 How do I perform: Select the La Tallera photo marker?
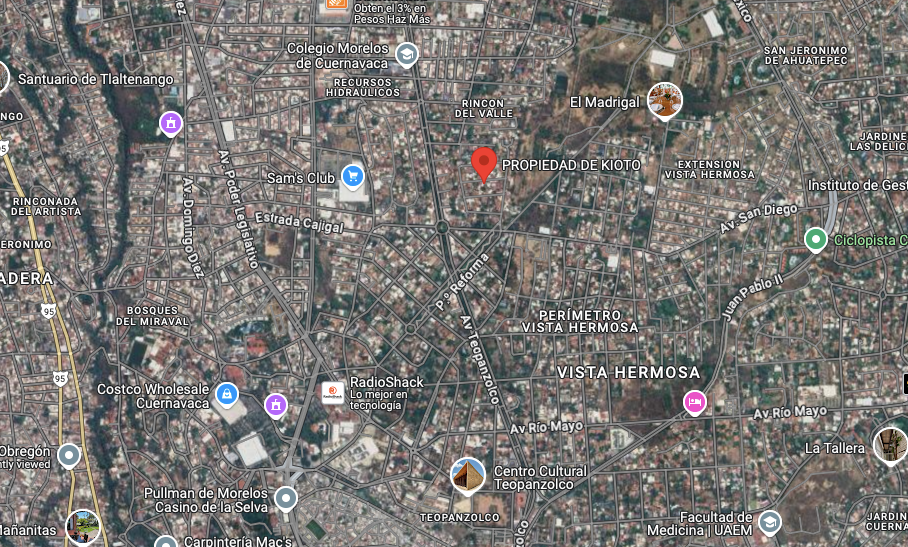pyautogui.click(x=889, y=446)
